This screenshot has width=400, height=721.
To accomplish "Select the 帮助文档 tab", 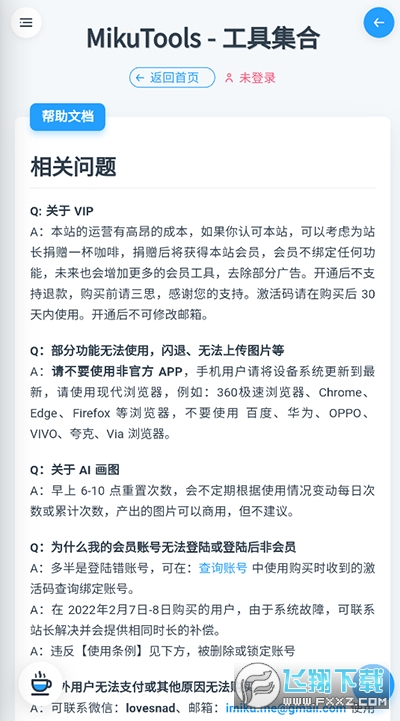I will point(68,117).
